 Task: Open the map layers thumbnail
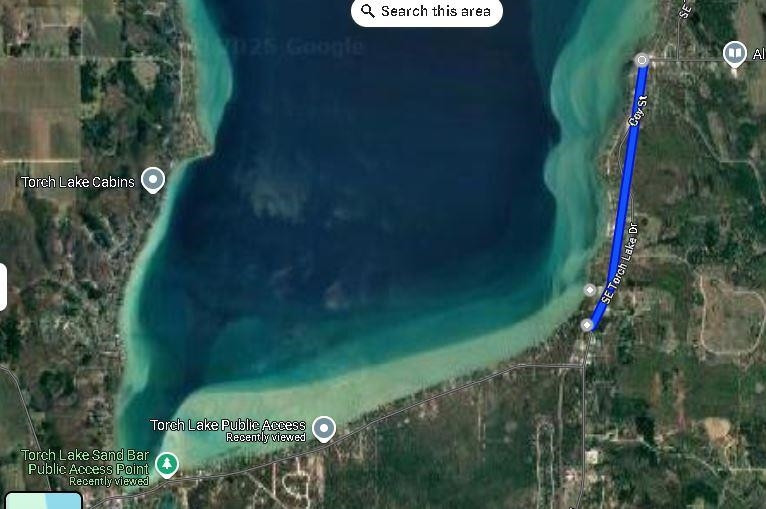pyautogui.click(x=43, y=501)
